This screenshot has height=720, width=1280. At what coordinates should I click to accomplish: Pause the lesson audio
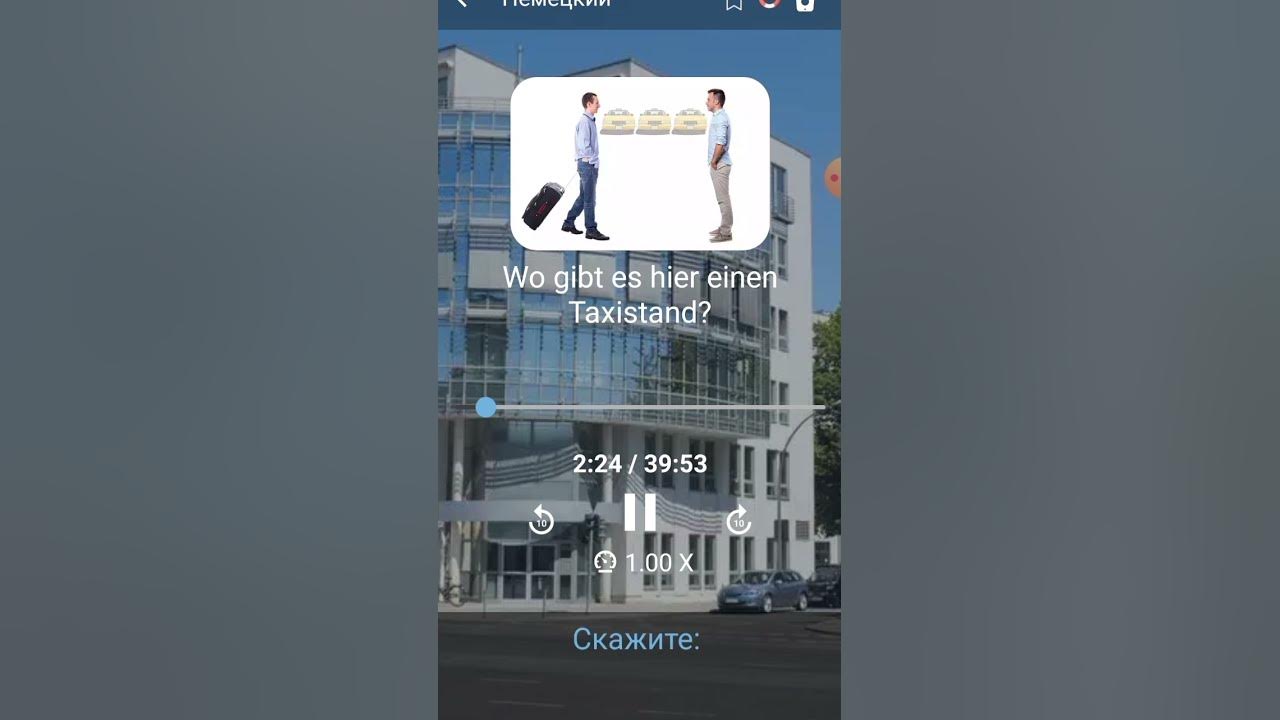click(x=639, y=512)
